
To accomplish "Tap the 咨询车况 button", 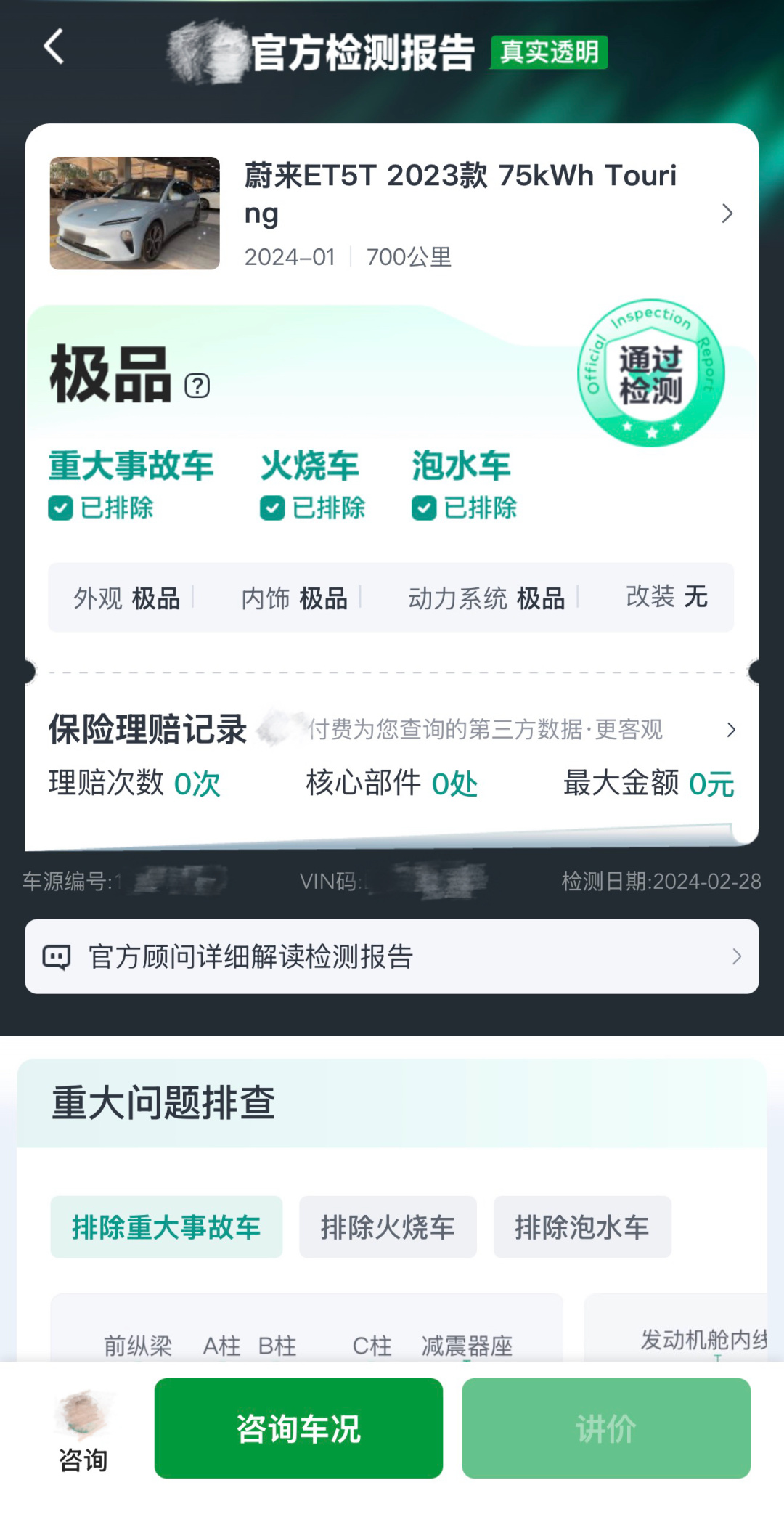I will (x=298, y=1428).
